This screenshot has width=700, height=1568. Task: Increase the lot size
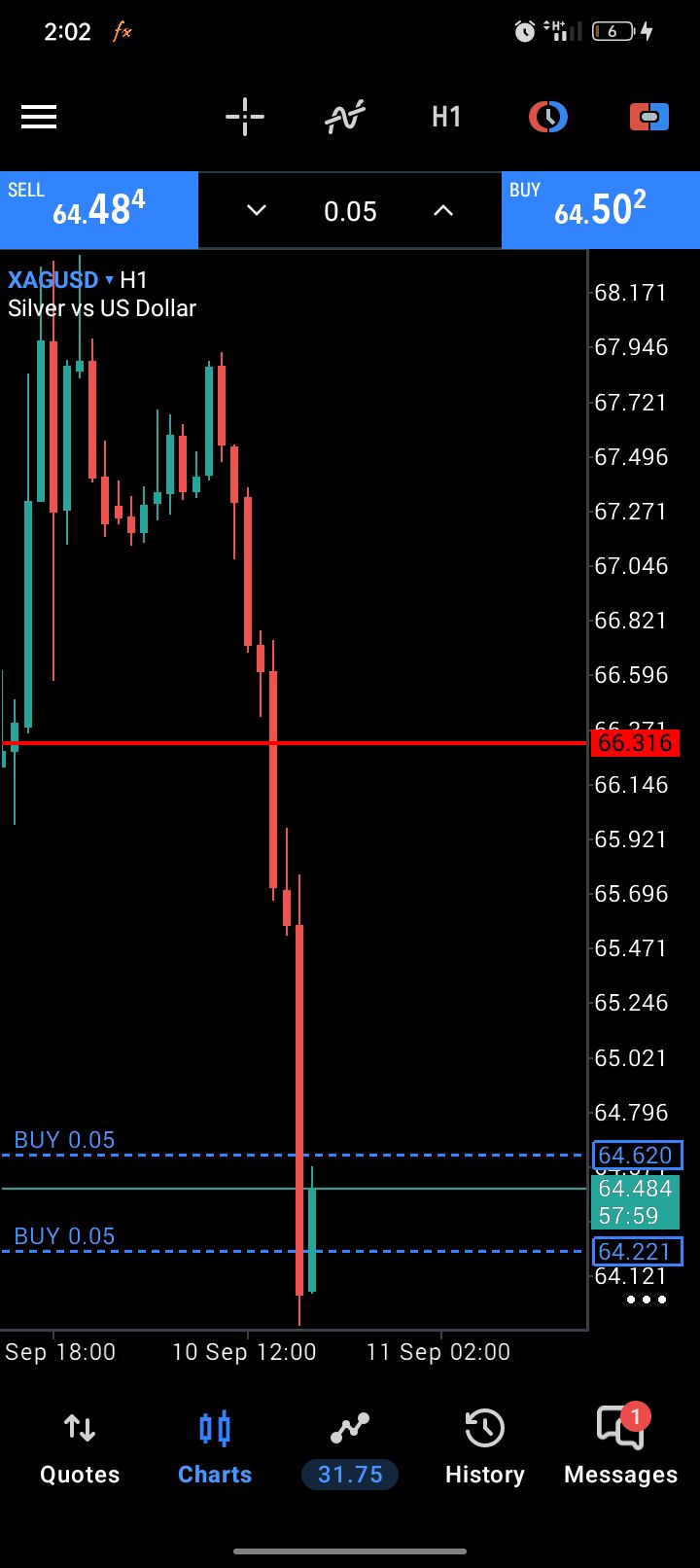443,211
